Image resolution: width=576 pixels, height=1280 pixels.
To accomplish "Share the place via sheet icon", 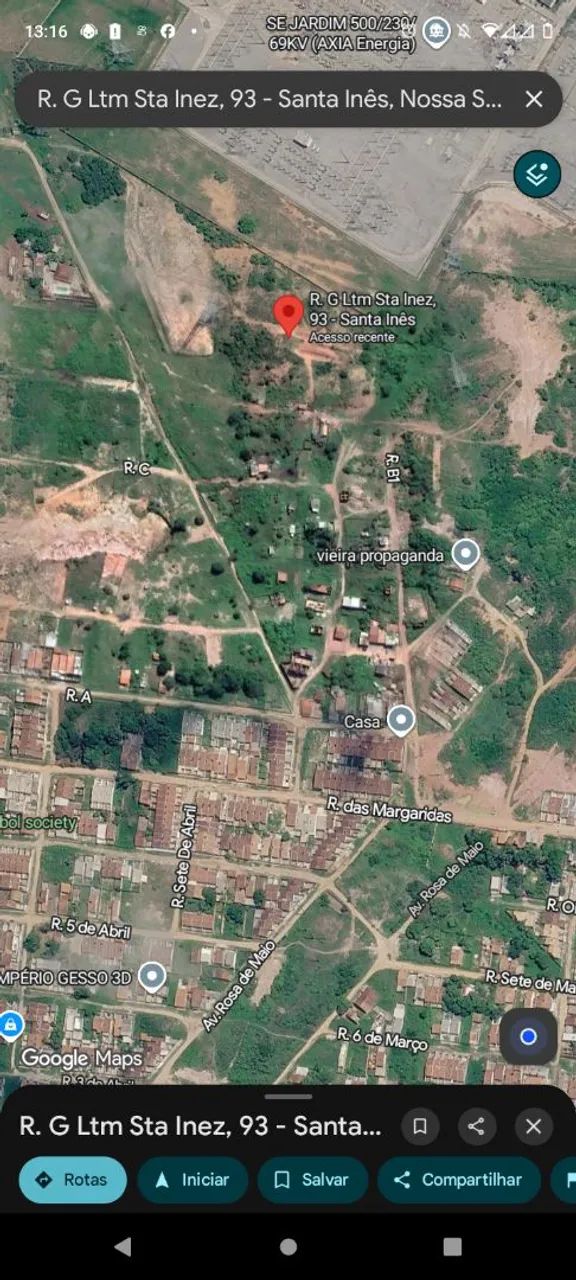I will pos(477,1127).
